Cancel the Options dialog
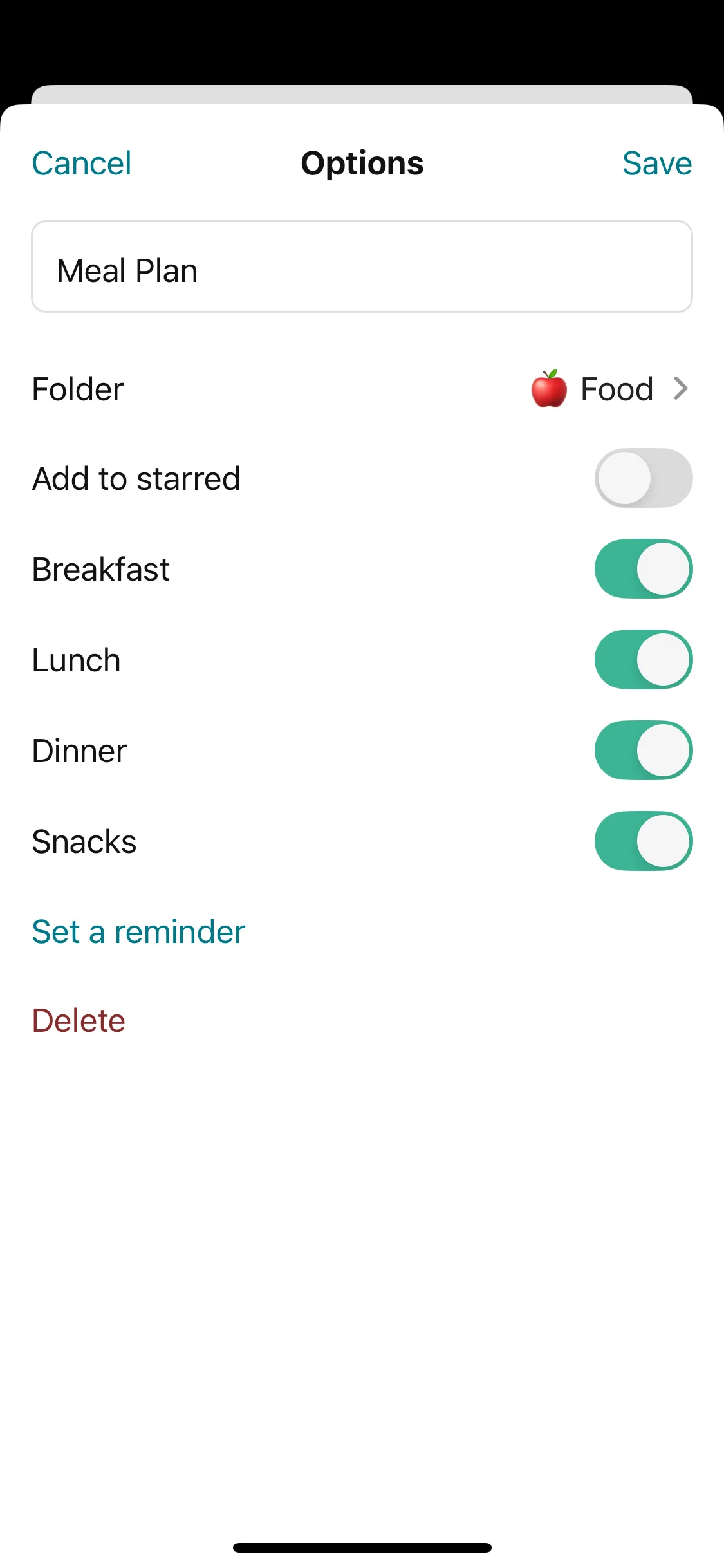Image resolution: width=724 pixels, height=1568 pixels. pyautogui.click(x=82, y=163)
